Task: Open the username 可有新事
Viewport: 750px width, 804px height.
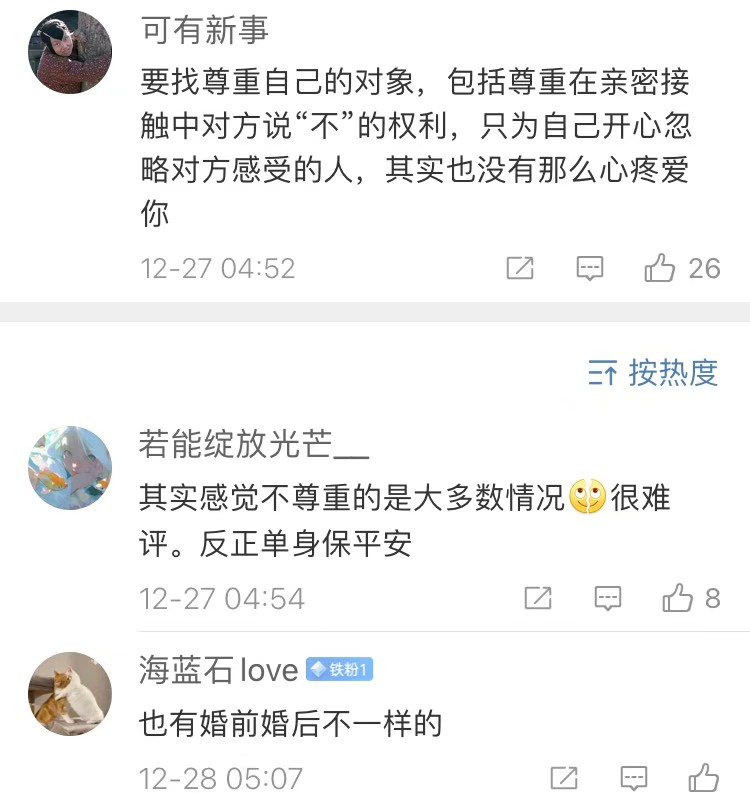Action: point(205,31)
